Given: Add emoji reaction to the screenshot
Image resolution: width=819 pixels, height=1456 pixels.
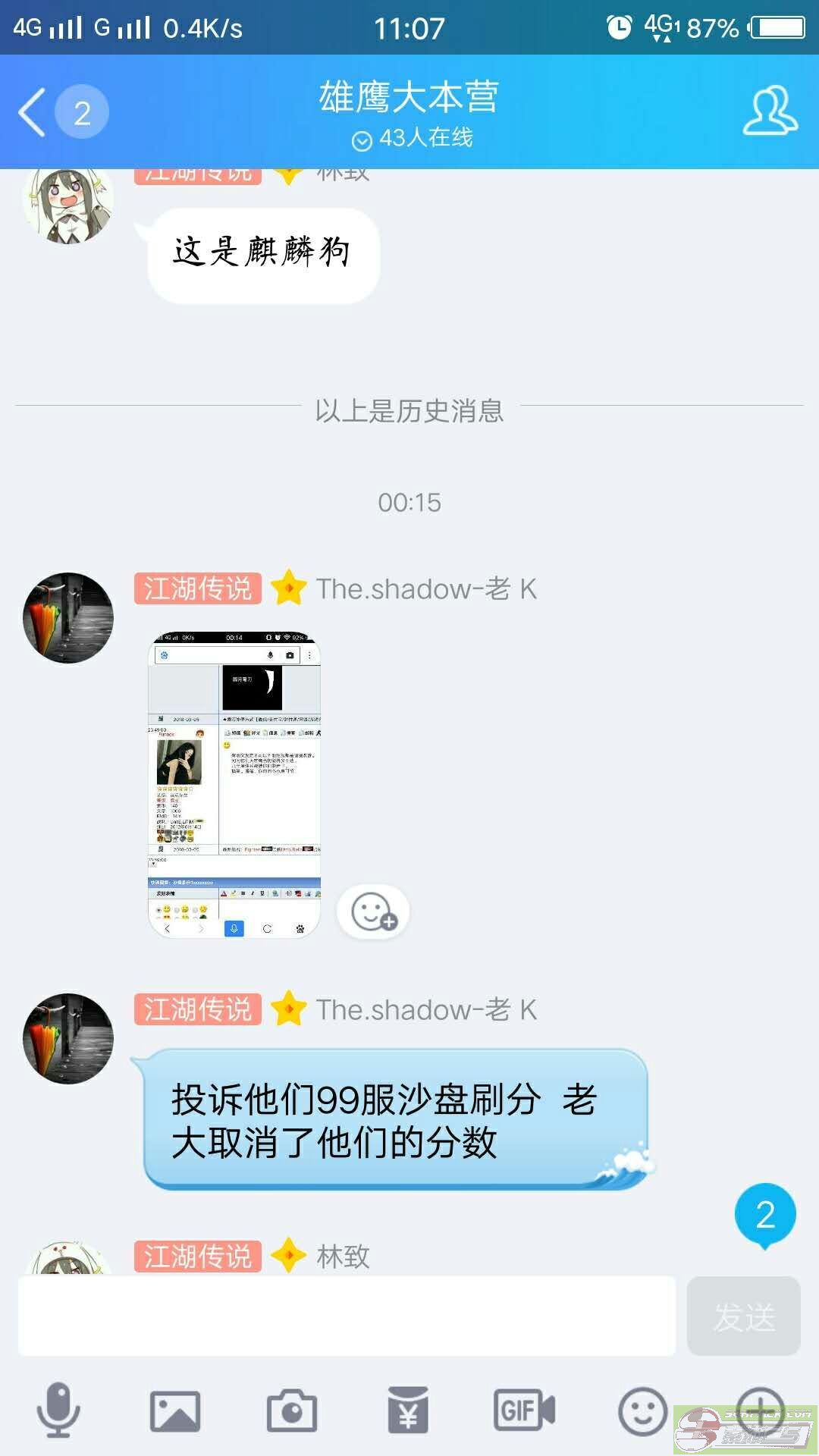Looking at the screenshot, I should pos(372,912).
